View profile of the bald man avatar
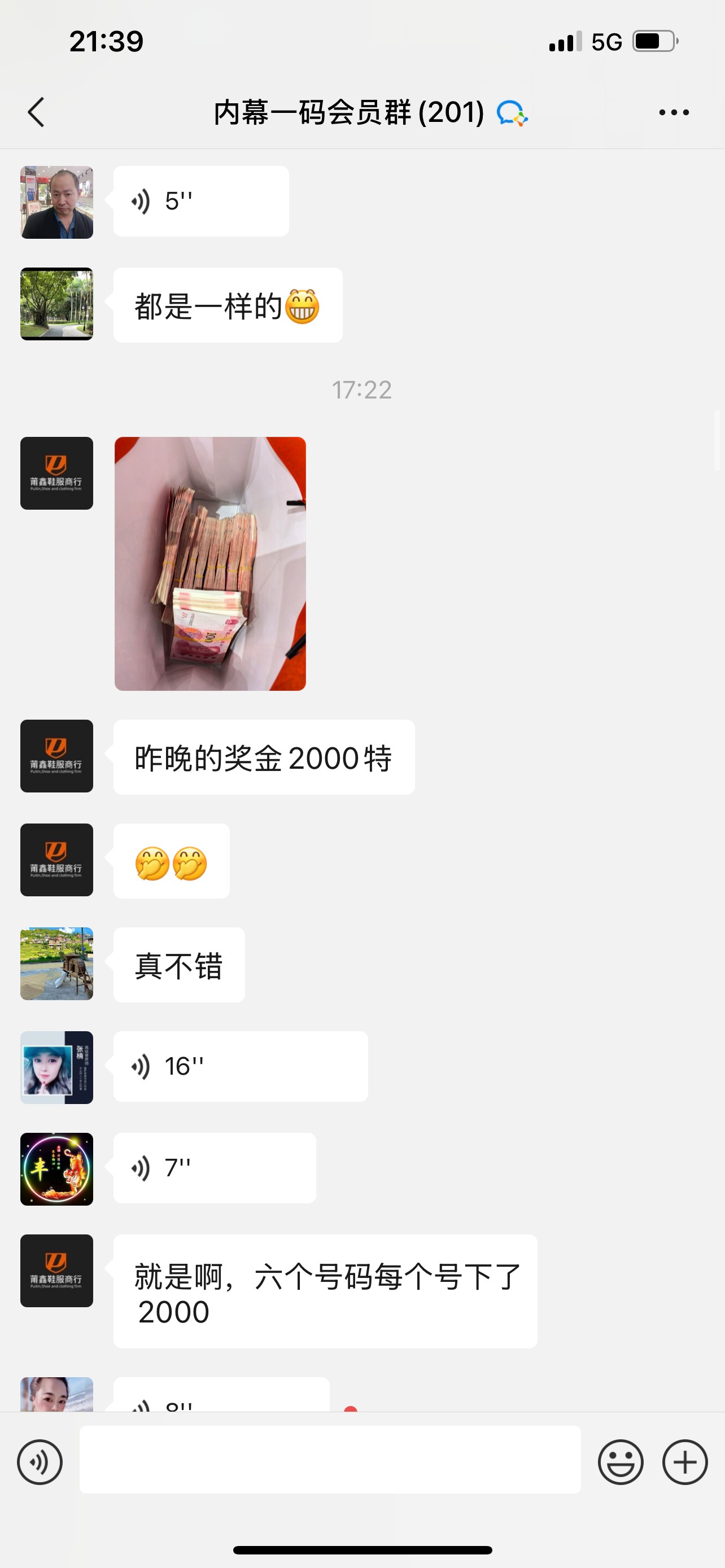 coord(56,202)
